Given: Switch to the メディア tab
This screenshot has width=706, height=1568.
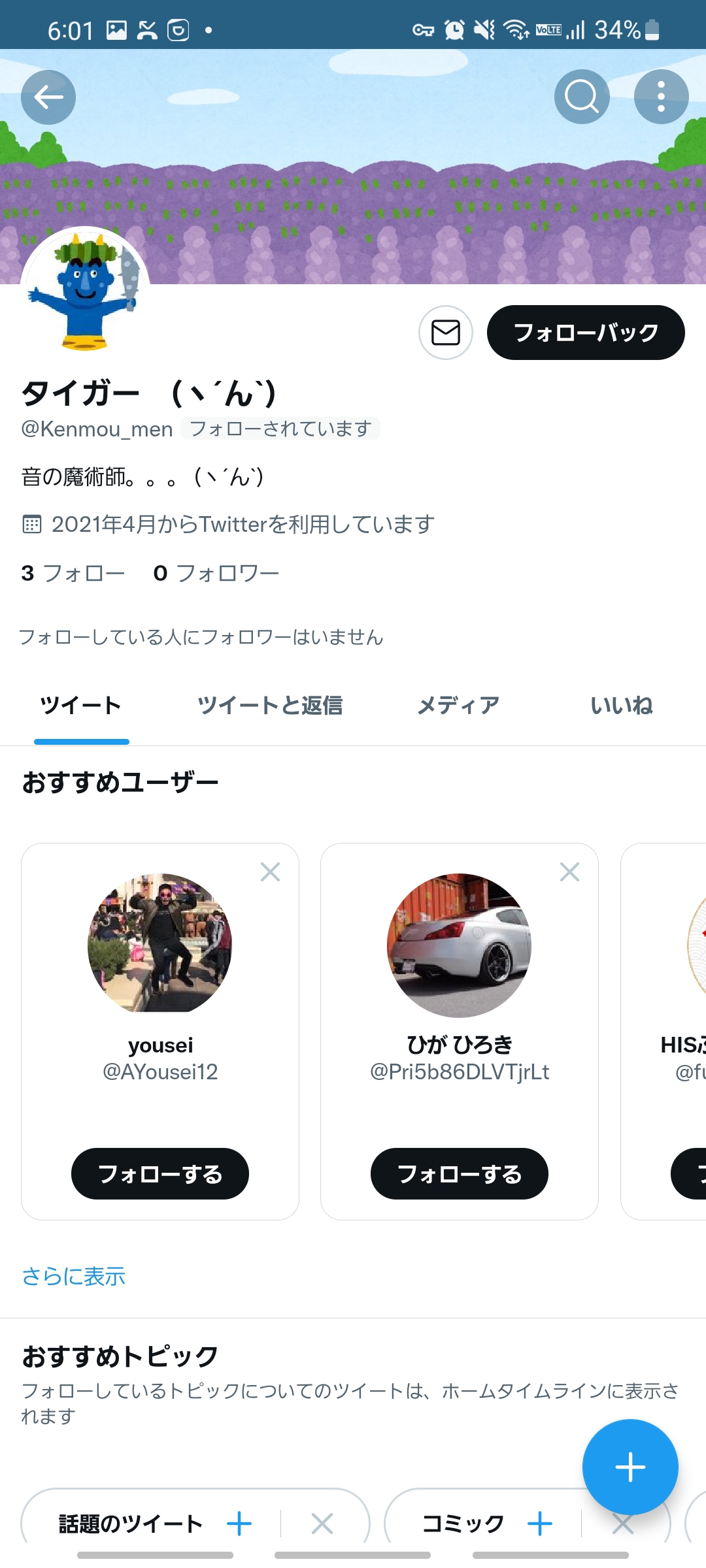Looking at the screenshot, I should 458,706.
